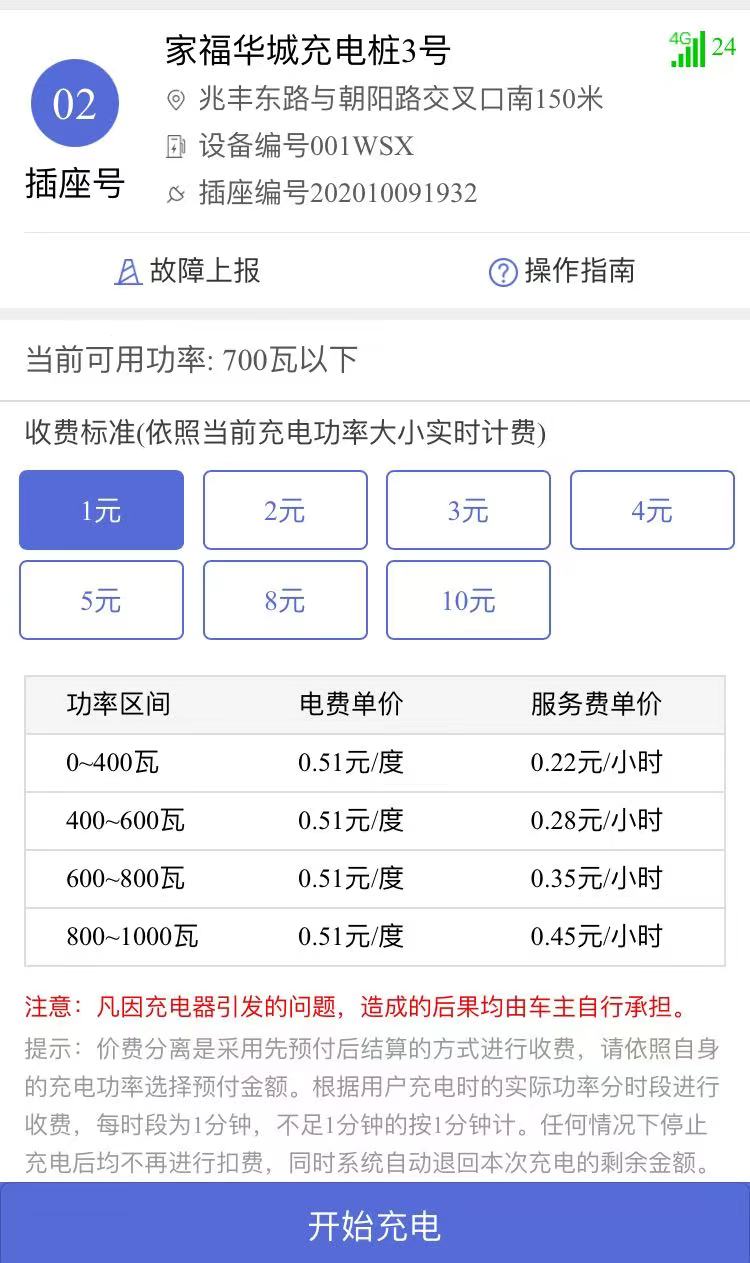The width and height of the screenshot is (750, 1263).
Task: Open the 操作指南 help guide
Action: (x=562, y=271)
